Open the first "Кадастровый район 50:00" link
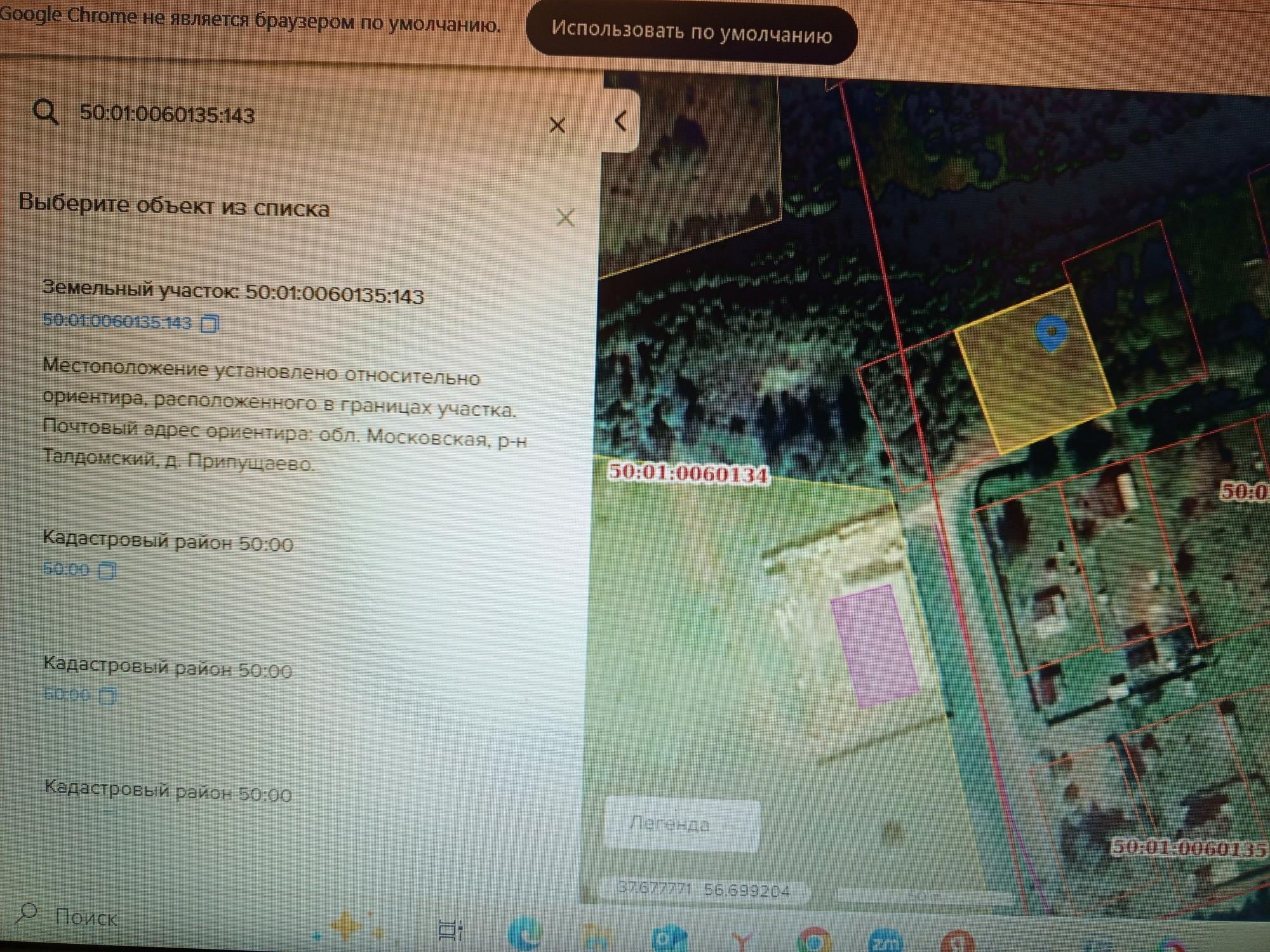 [66, 569]
